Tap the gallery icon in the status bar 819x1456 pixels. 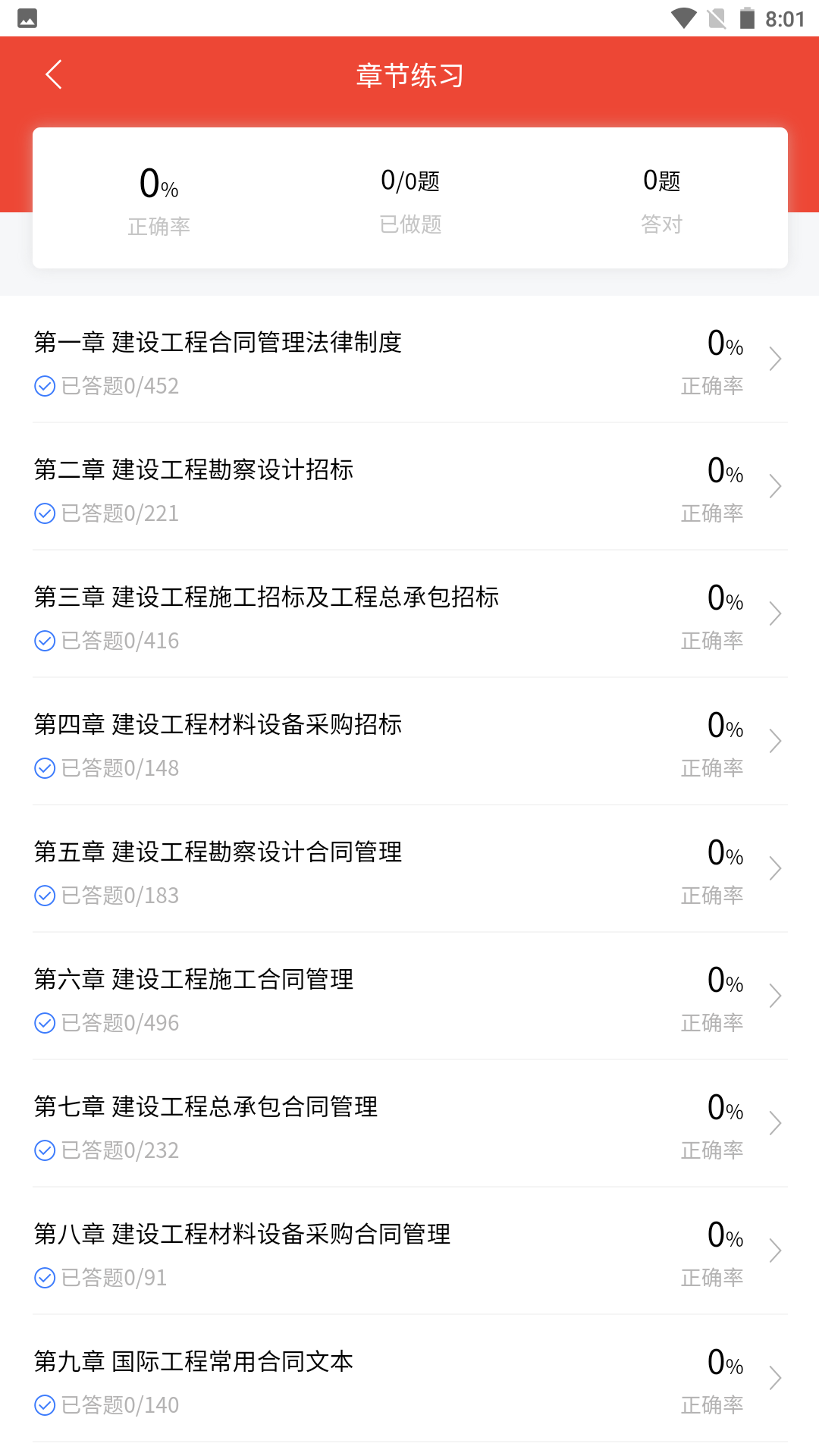(28, 20)
